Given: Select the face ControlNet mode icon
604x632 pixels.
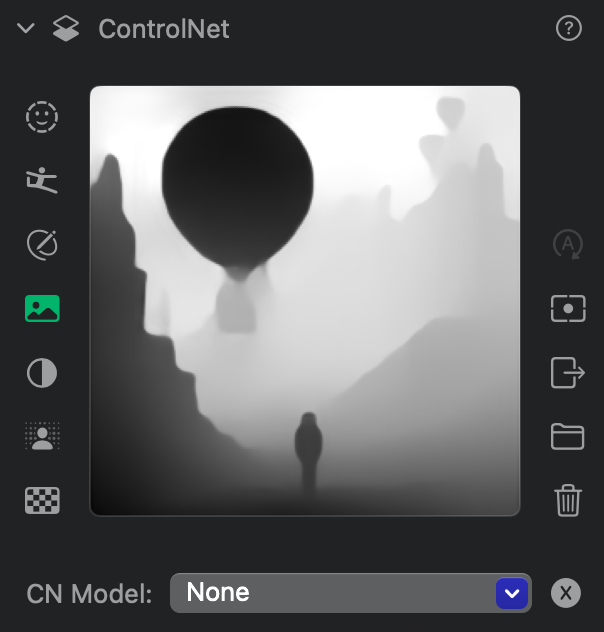Looking at the screenshot, I should click(42, 117).
